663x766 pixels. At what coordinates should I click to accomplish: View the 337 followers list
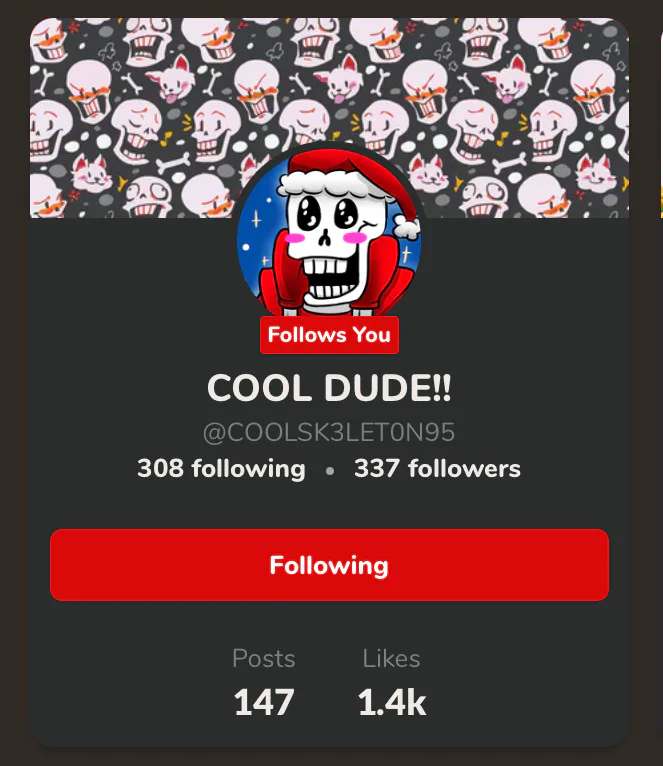[x=437, y=468]
